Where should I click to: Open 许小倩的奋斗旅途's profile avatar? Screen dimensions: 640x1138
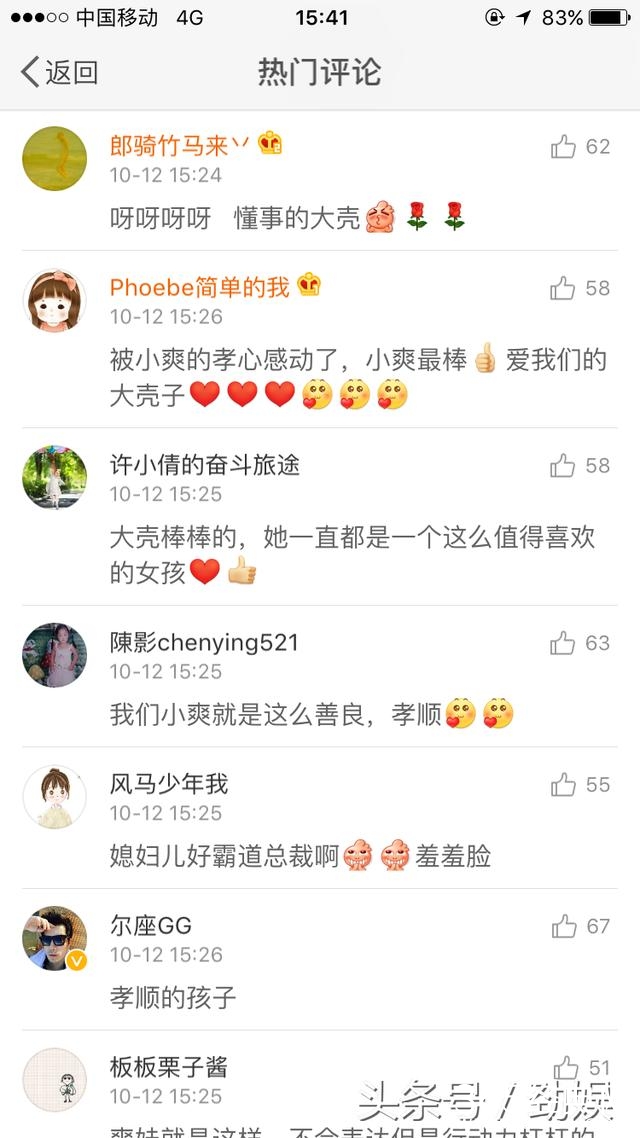pos(54,477)
